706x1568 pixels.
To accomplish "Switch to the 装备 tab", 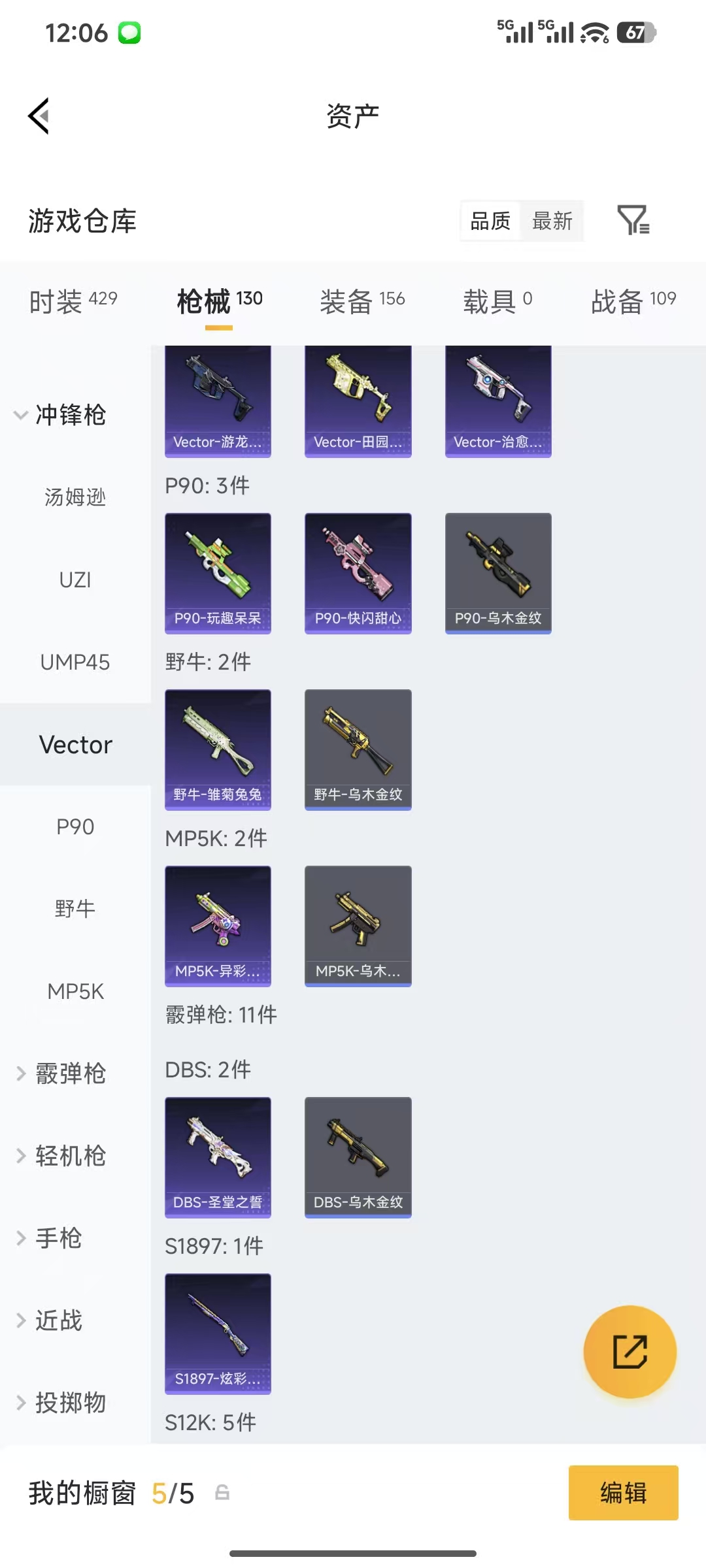I will [362, 301].
